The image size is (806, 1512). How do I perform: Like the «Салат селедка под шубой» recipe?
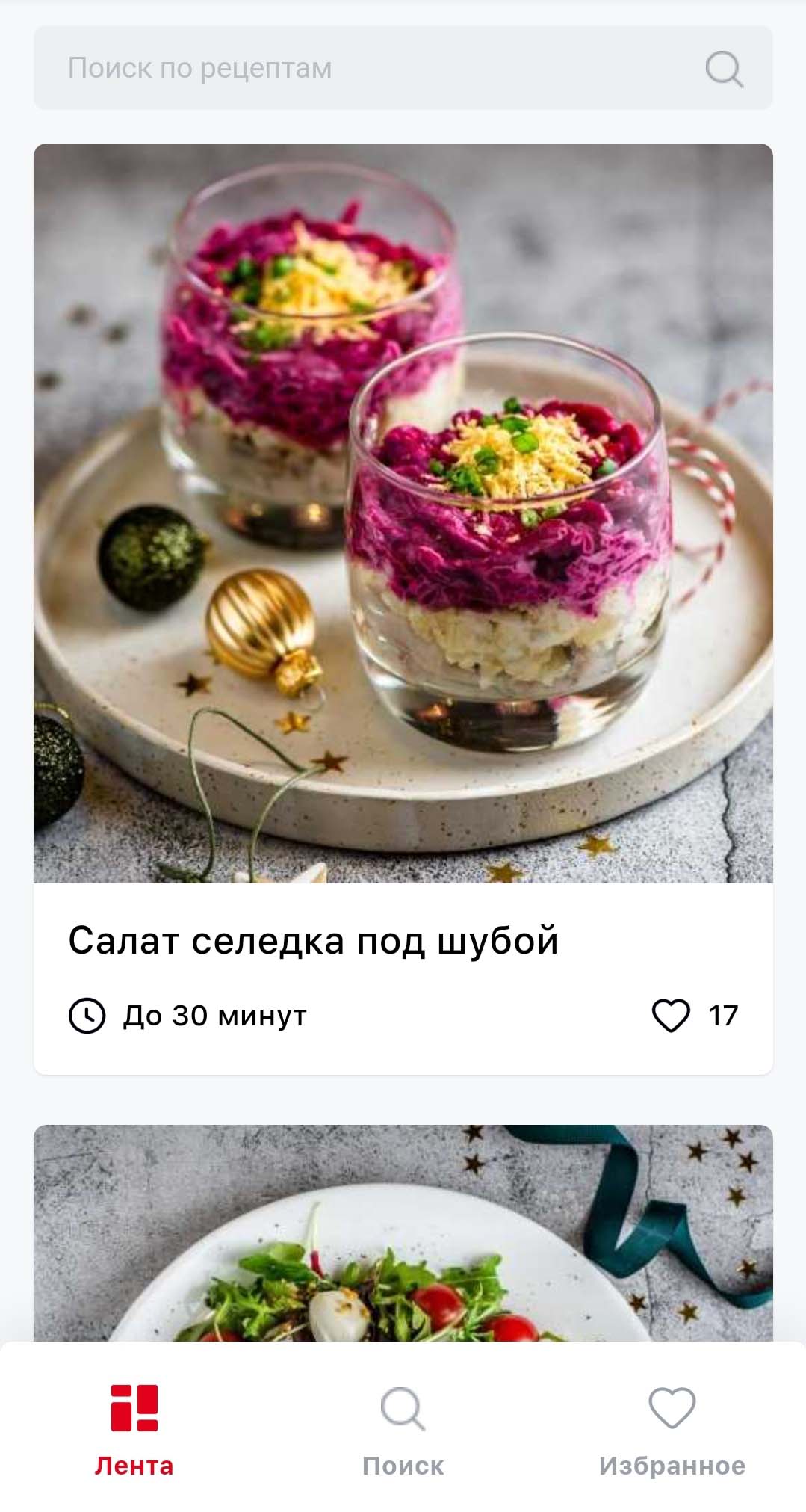pos(671,1016)
